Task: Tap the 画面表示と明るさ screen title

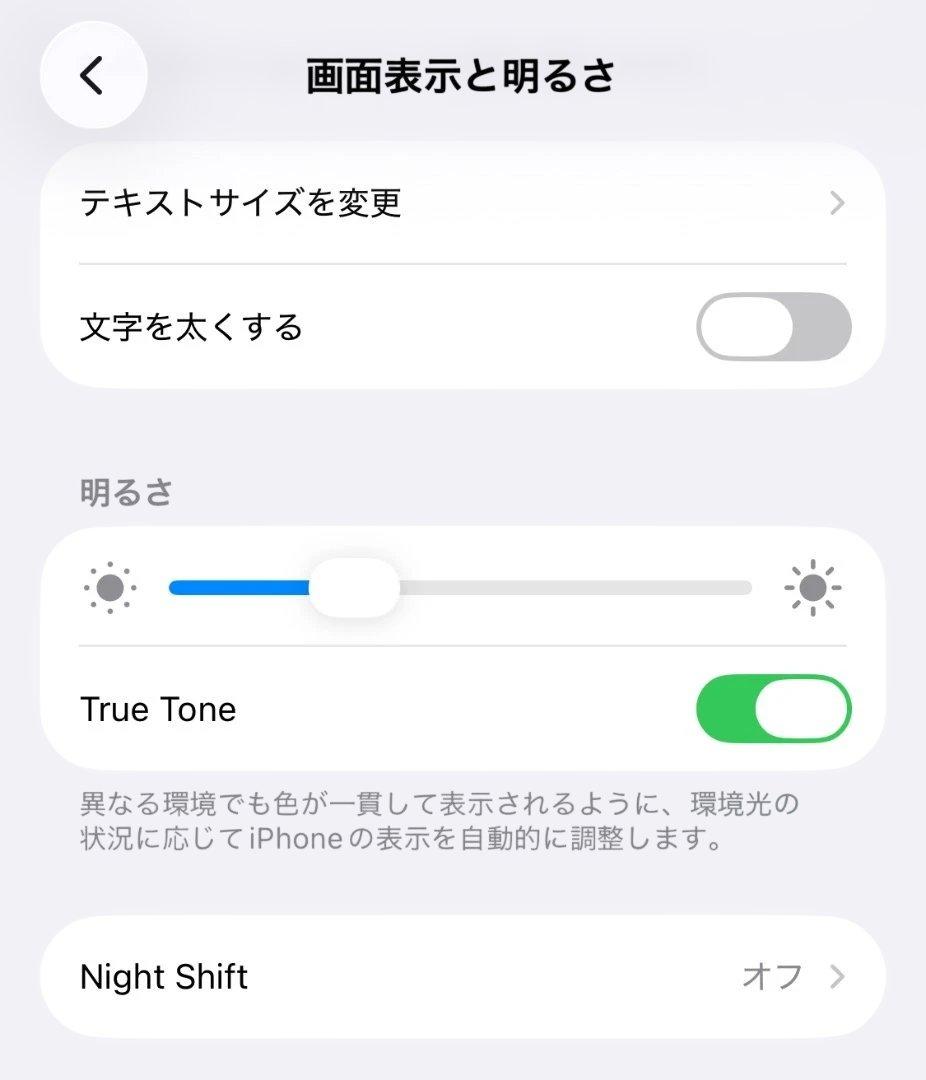Action: [463, 75]
